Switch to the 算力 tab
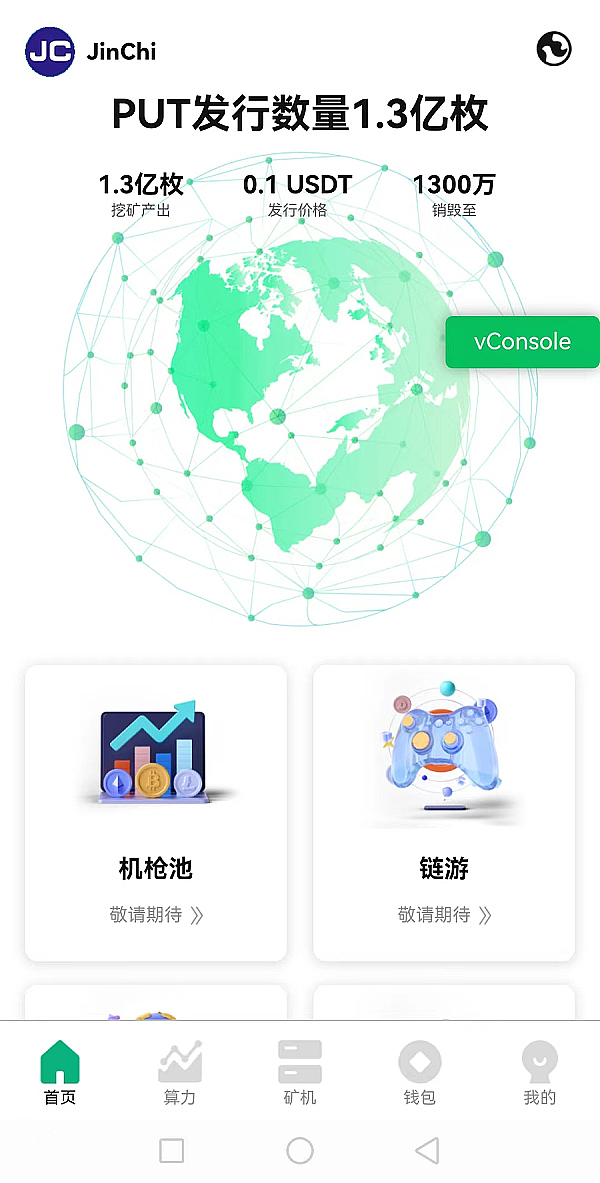600x1183 pixels. coord(180,1073)
